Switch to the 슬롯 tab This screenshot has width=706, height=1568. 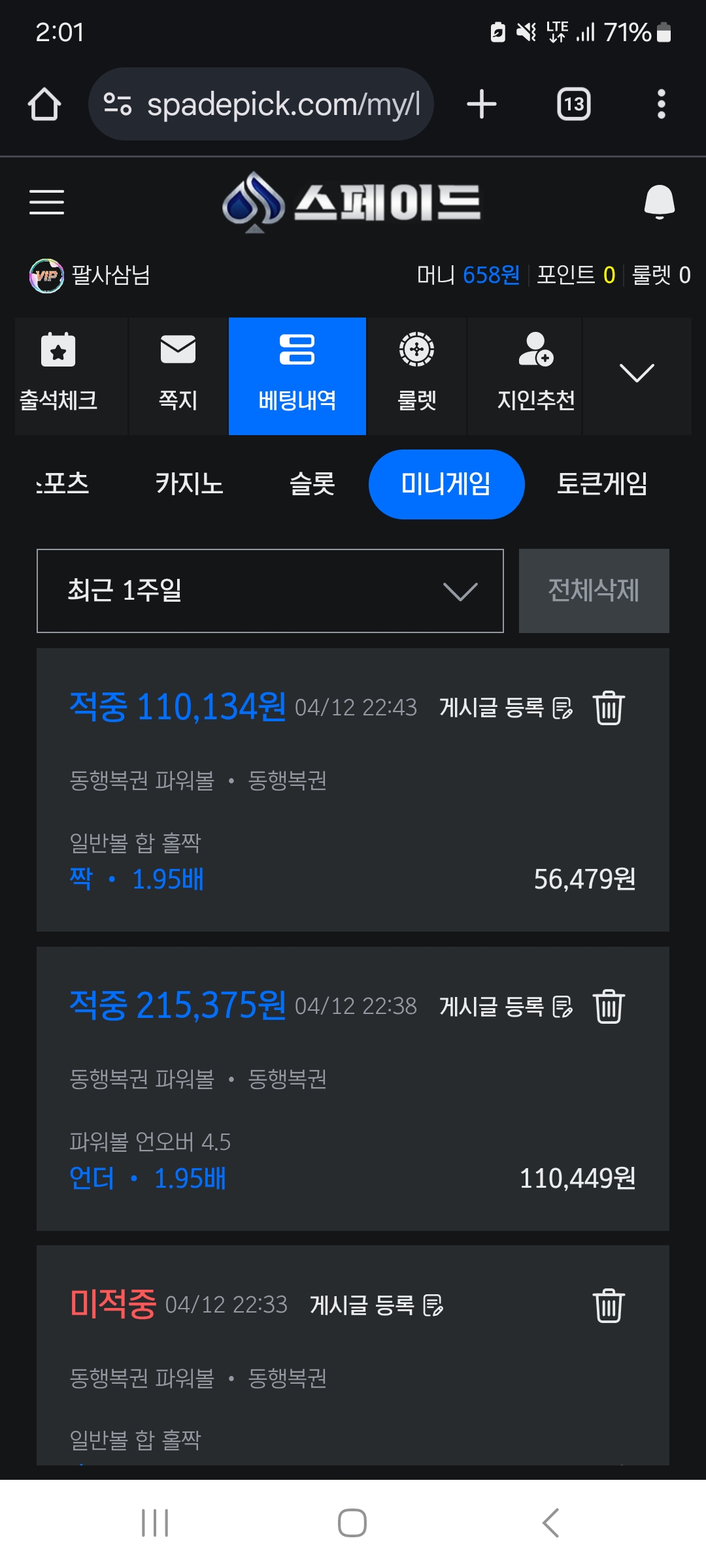pyautogui.click(x=312, y=484)
